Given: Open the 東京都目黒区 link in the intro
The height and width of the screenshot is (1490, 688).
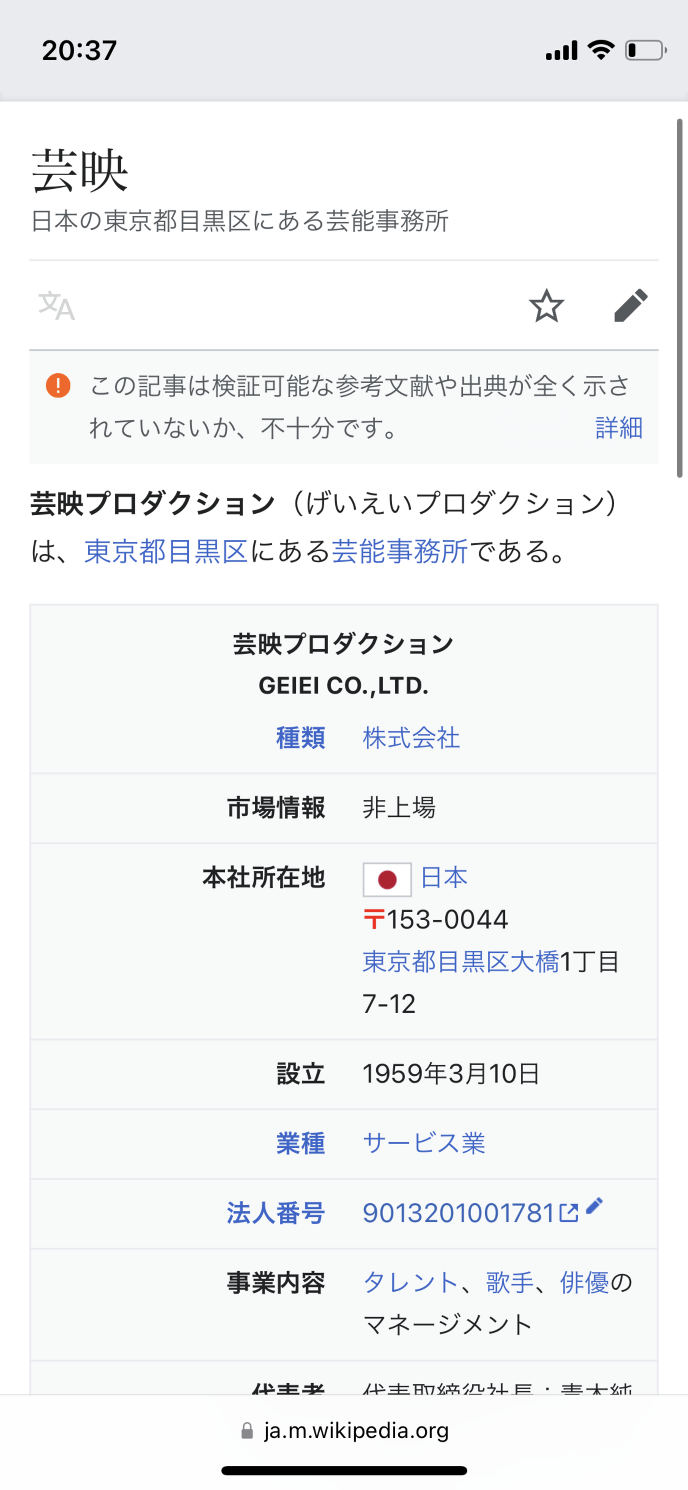Looking at the screenshot, I should tap(166, 551).
